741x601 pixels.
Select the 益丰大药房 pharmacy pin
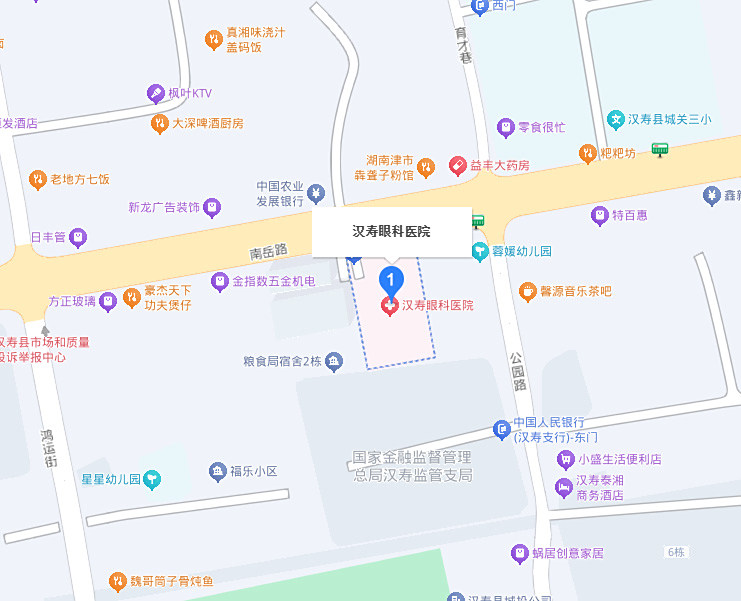point(457,166)
